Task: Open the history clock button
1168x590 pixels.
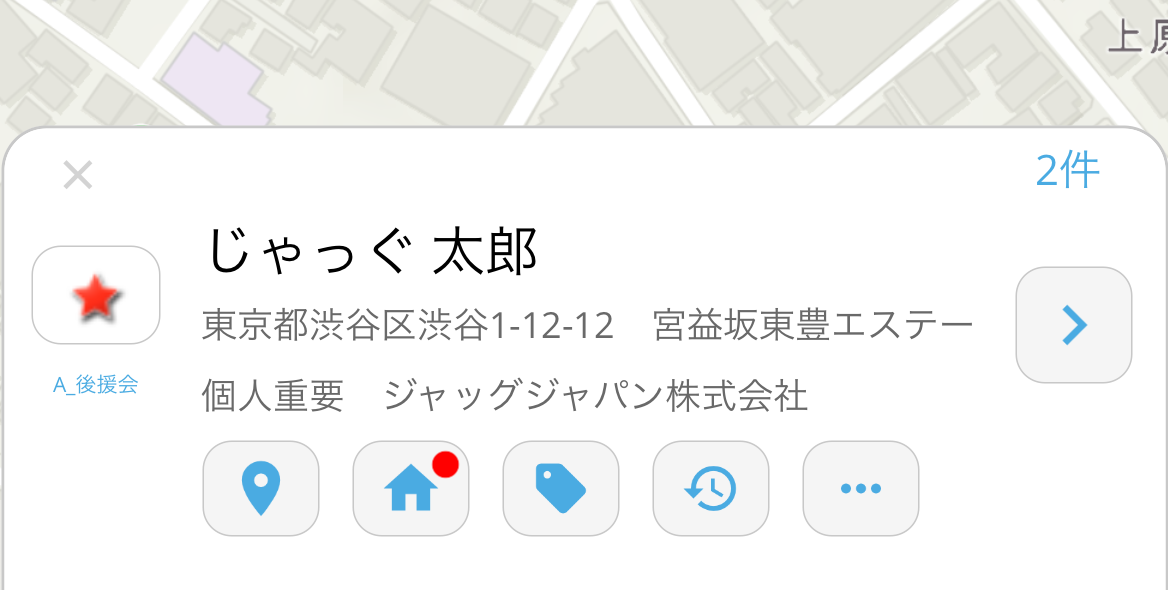Action: [711, 488]
